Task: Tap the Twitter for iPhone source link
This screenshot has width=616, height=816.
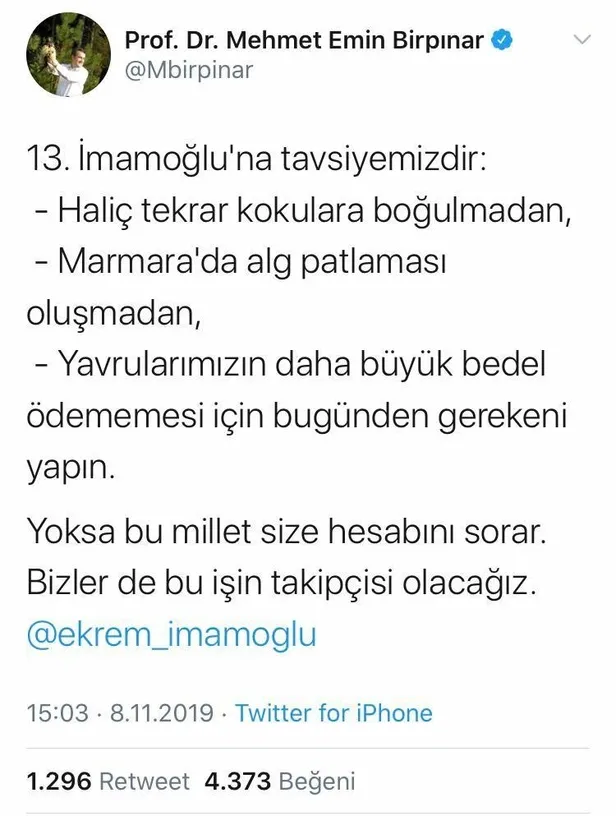Action: pos(334,713)
